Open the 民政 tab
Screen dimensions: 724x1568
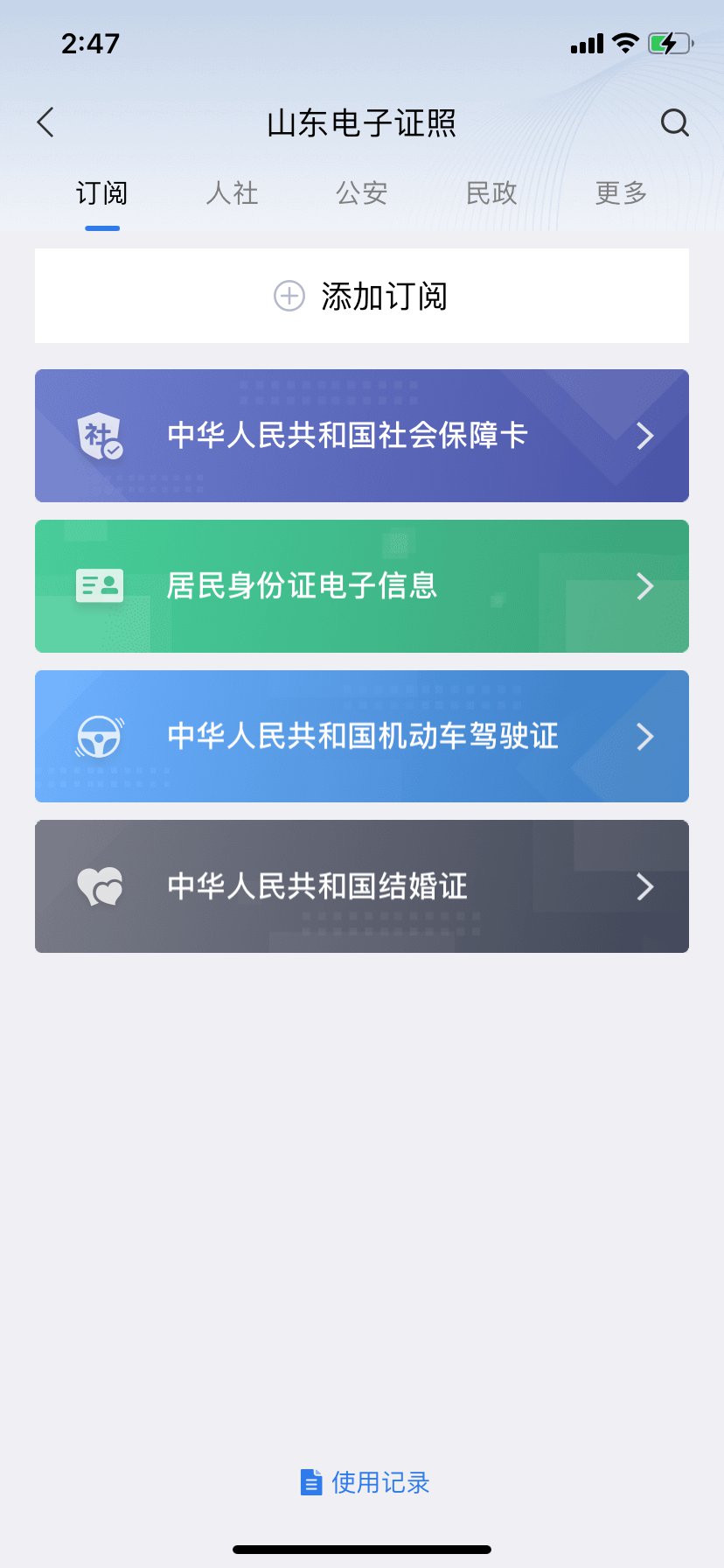click(x=491, y=193)
